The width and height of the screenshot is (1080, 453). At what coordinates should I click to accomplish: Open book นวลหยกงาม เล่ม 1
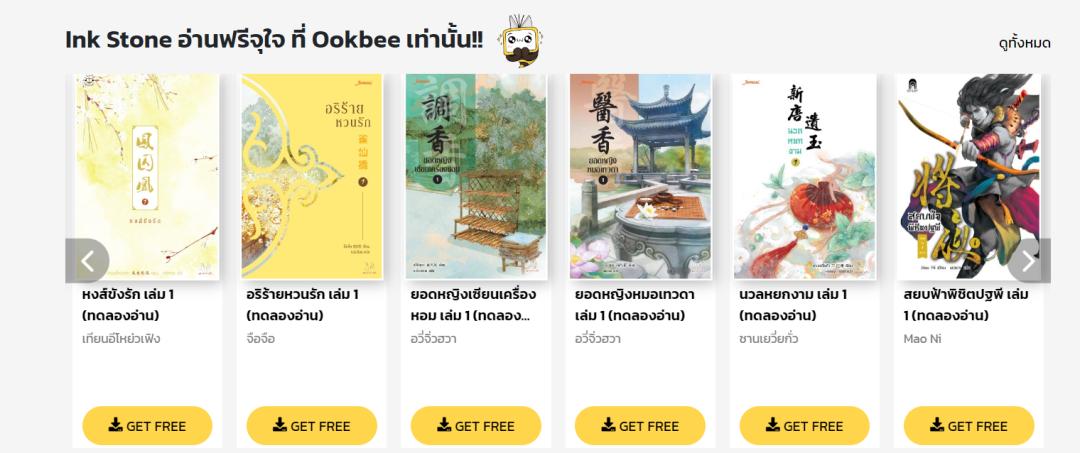(804, 177)
